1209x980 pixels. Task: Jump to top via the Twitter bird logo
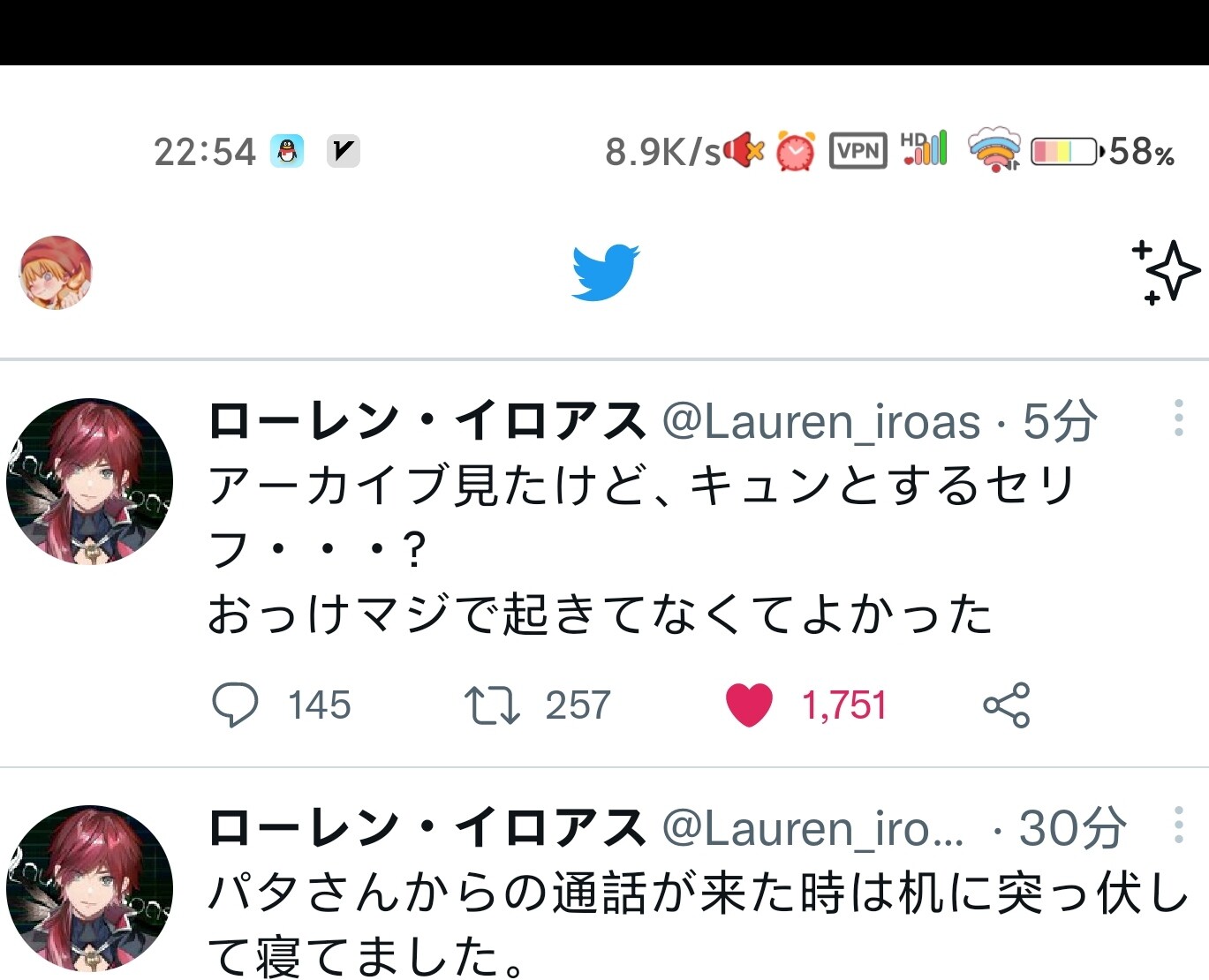tap(605, 272)
